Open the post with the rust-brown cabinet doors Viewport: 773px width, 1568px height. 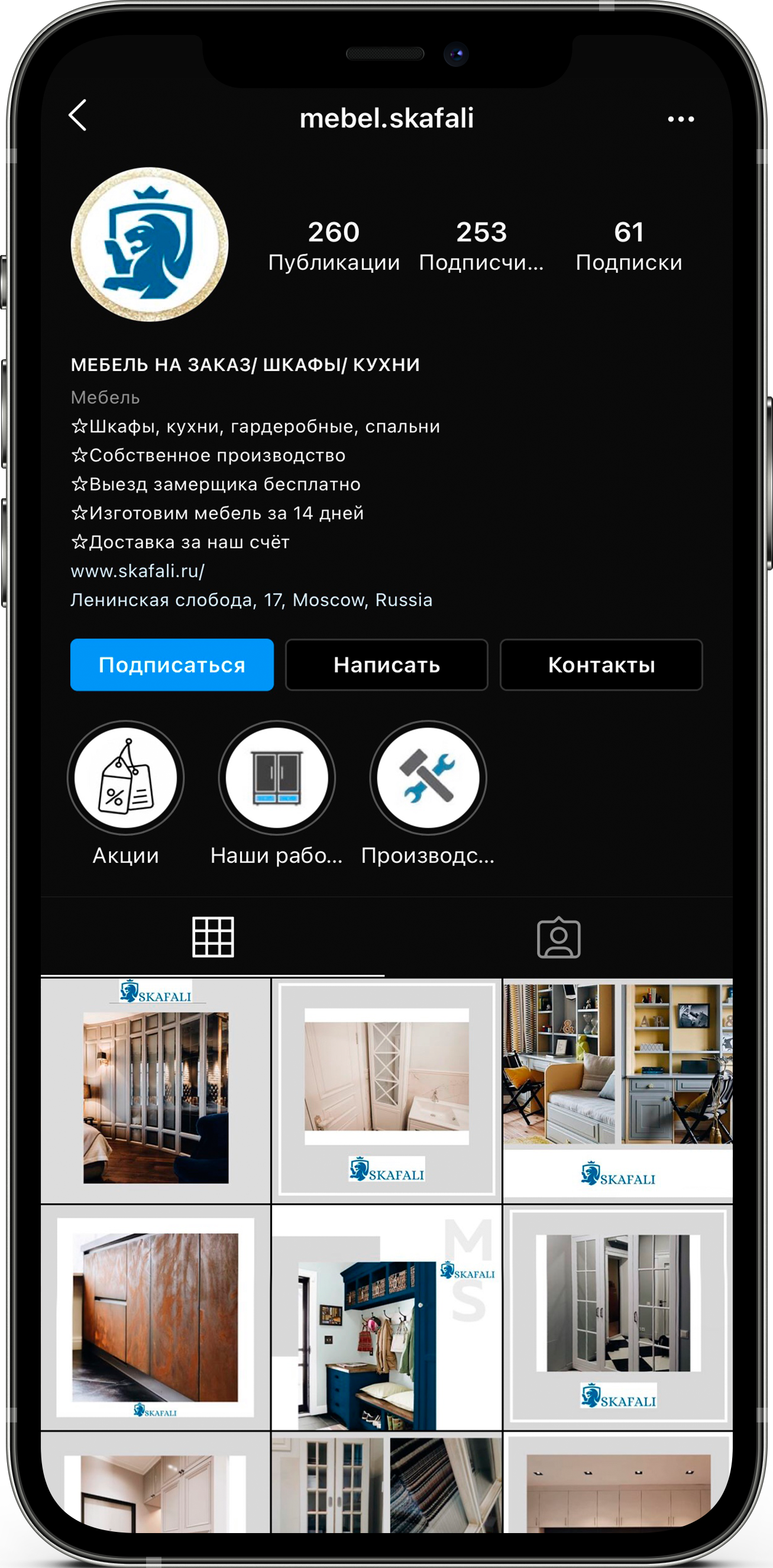[x=155, y=1318]
